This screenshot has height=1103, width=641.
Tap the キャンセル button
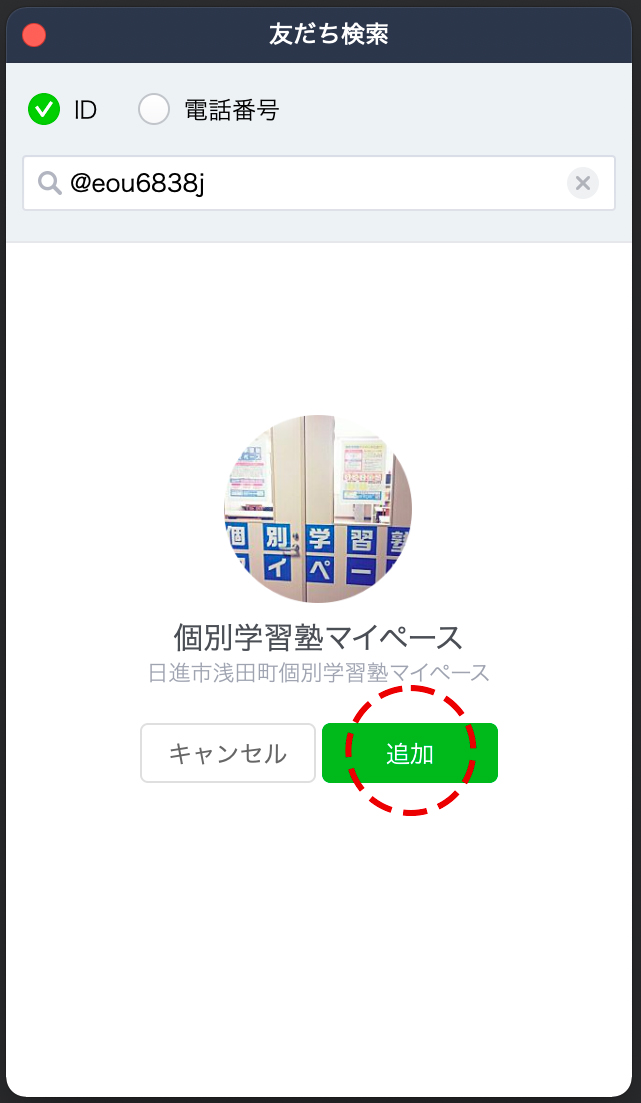pos(228,753)
